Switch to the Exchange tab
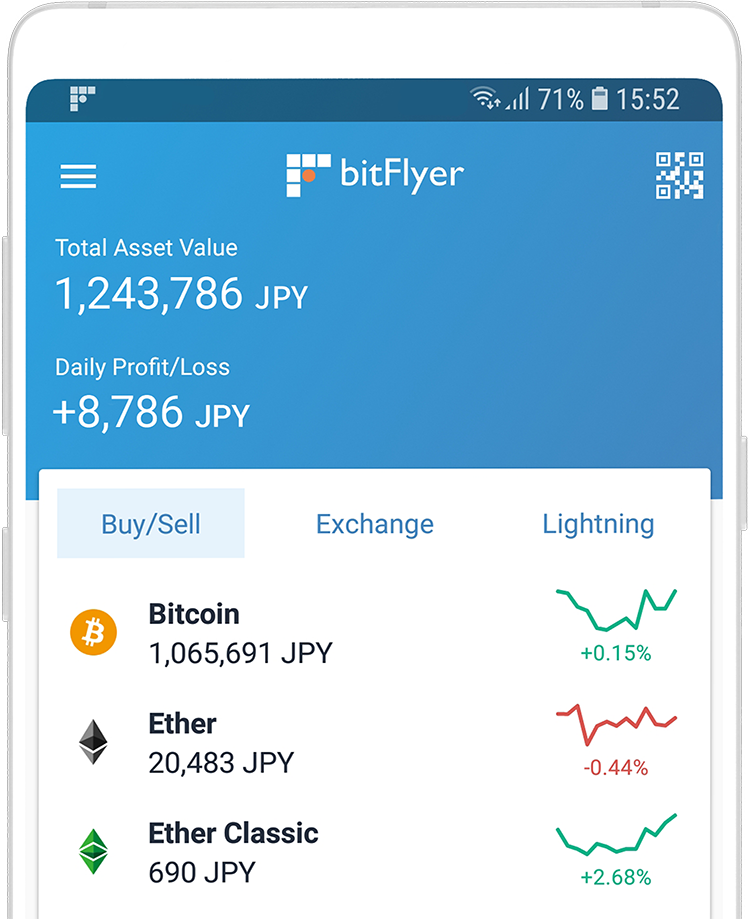Image resolution: width=750 pixels, height=919 pixels. tap(374, 523)
